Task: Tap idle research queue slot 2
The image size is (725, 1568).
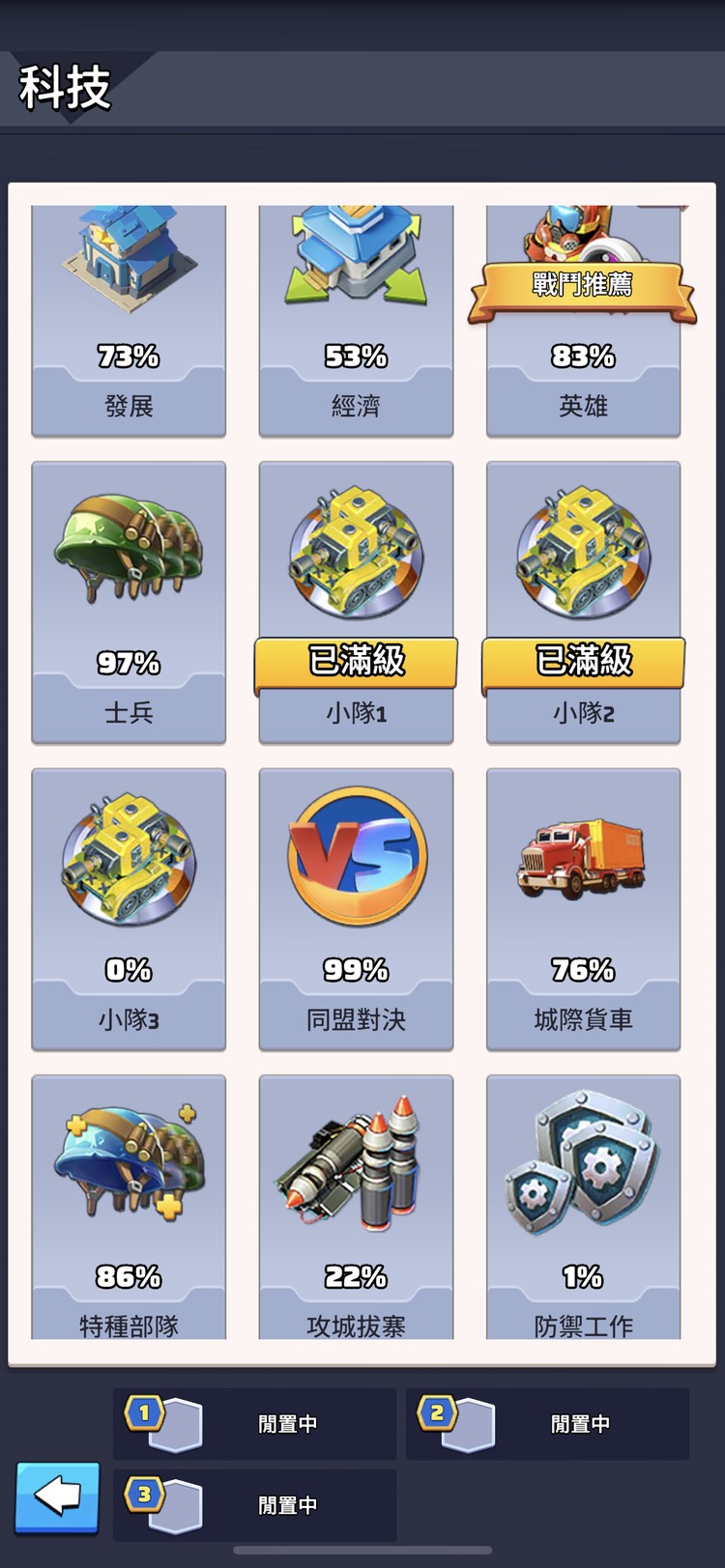Action: (x=547, y=1423)
